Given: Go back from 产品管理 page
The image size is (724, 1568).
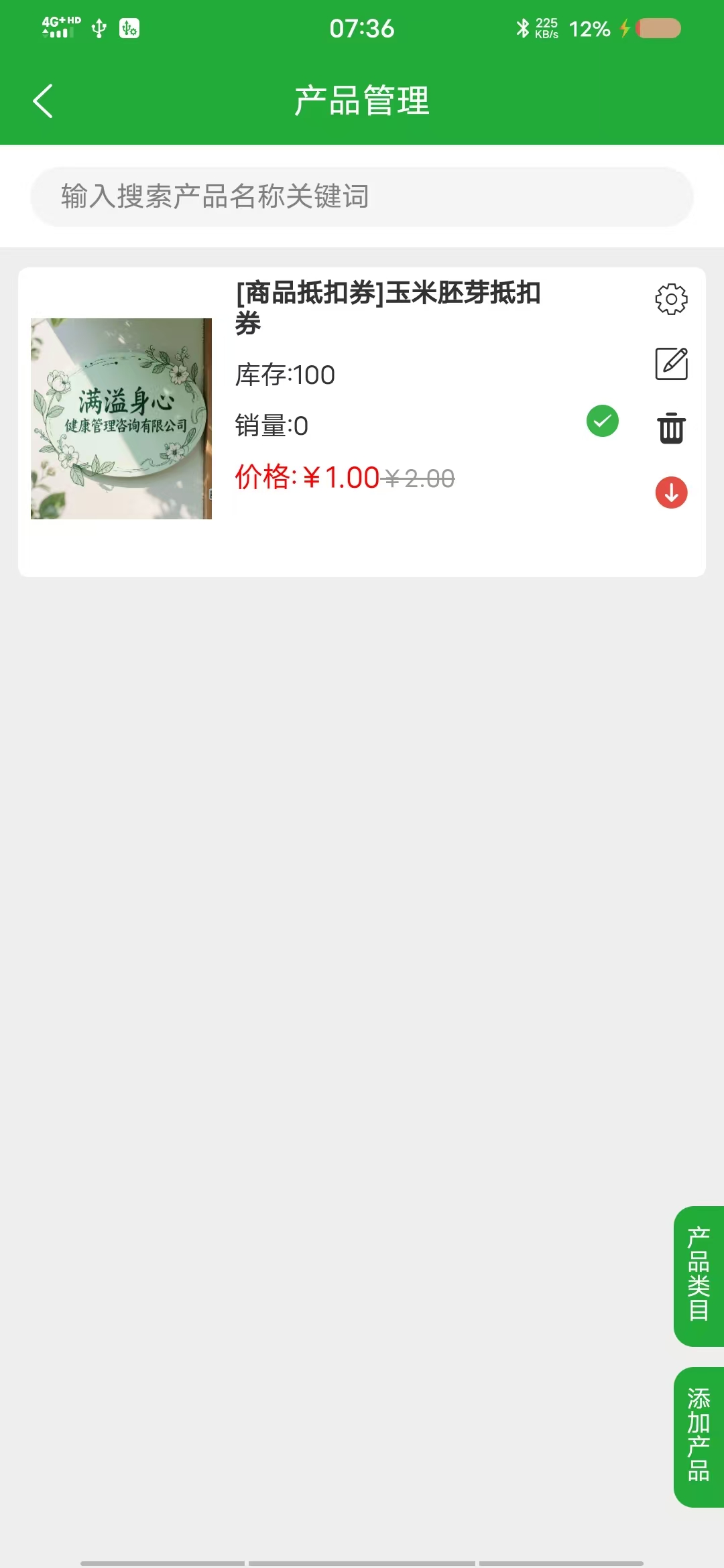Looking at the screenshot, I should tap(43, 101).
